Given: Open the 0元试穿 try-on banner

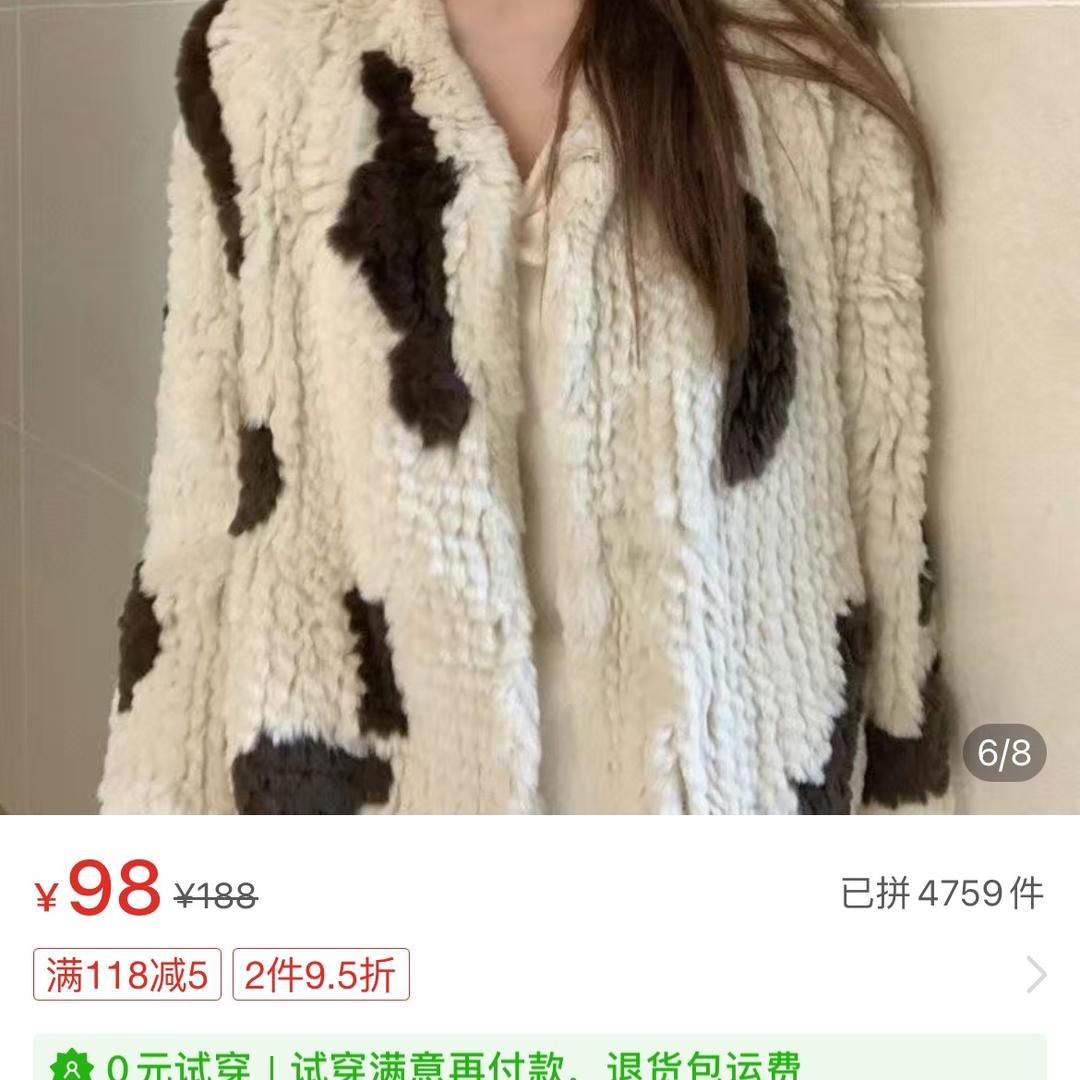Looking at the screenshot, I should (x=540, y=1062).
